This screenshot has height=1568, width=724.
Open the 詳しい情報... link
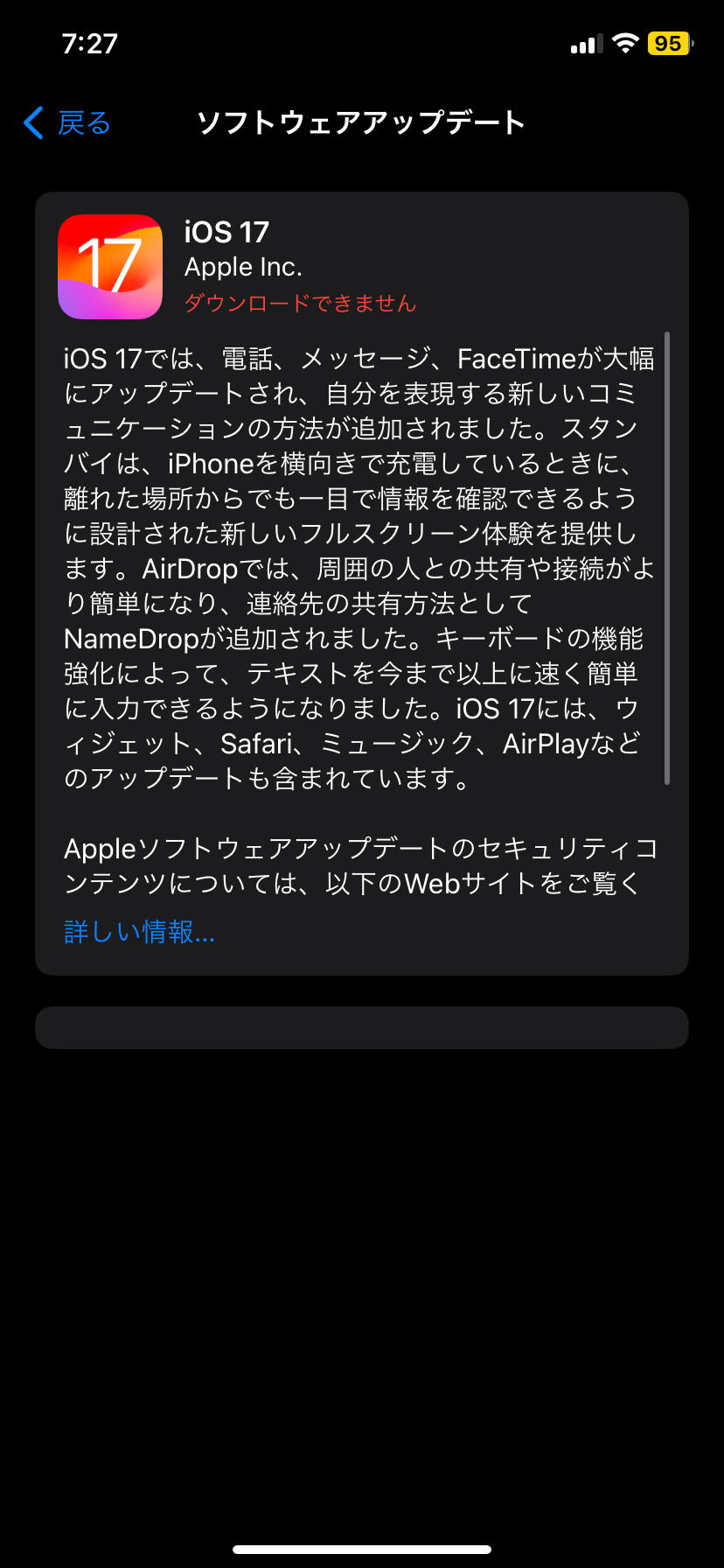click(x=139, y=932)
